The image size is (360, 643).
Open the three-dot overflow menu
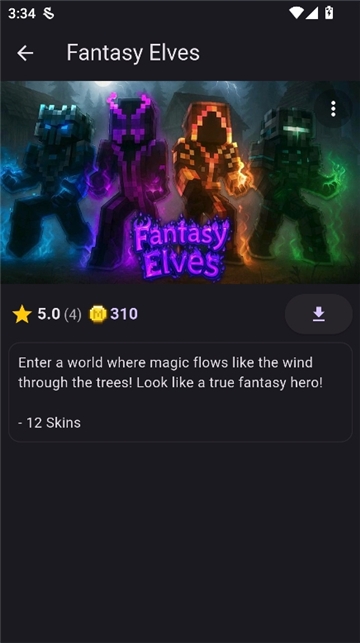point(333,109)
